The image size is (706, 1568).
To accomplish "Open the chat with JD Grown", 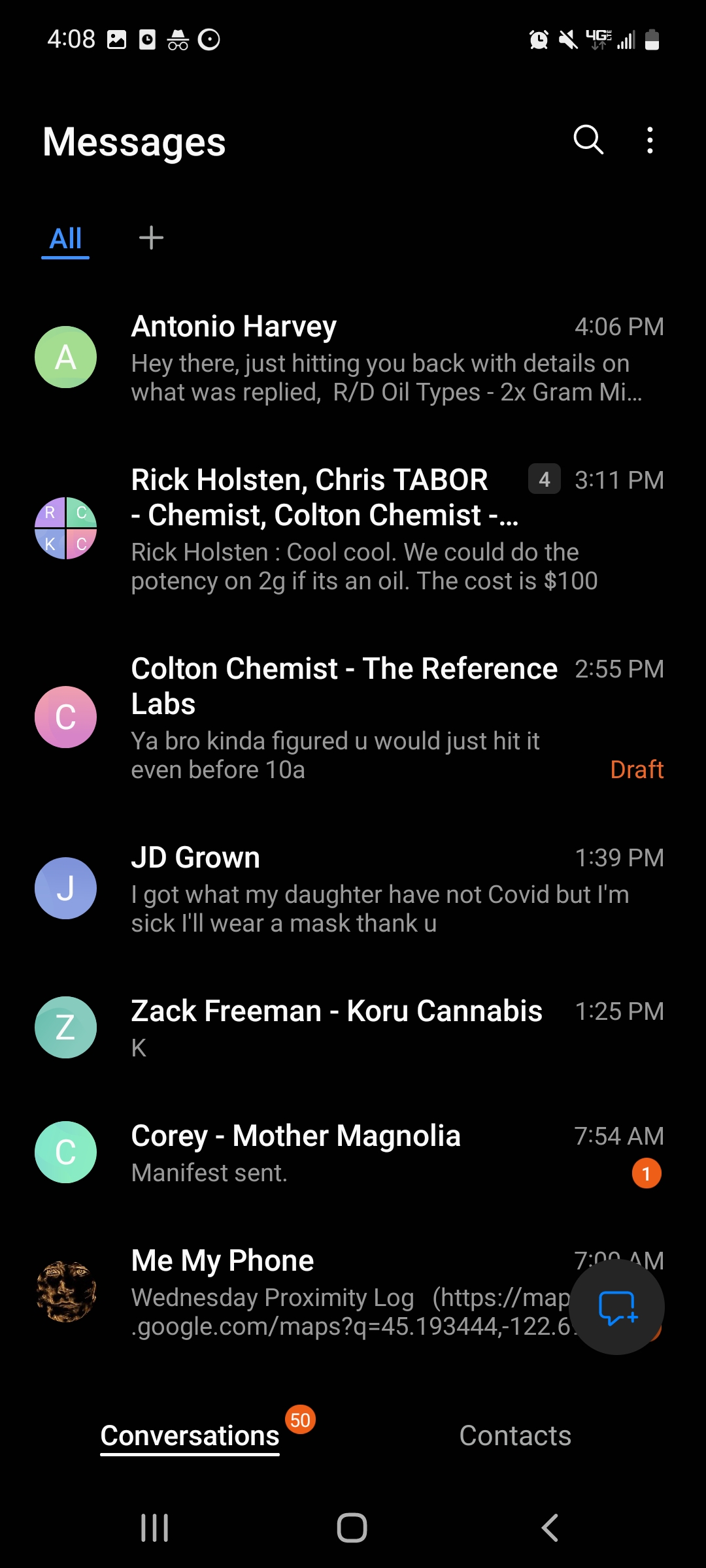I will [x=353, y=889].
